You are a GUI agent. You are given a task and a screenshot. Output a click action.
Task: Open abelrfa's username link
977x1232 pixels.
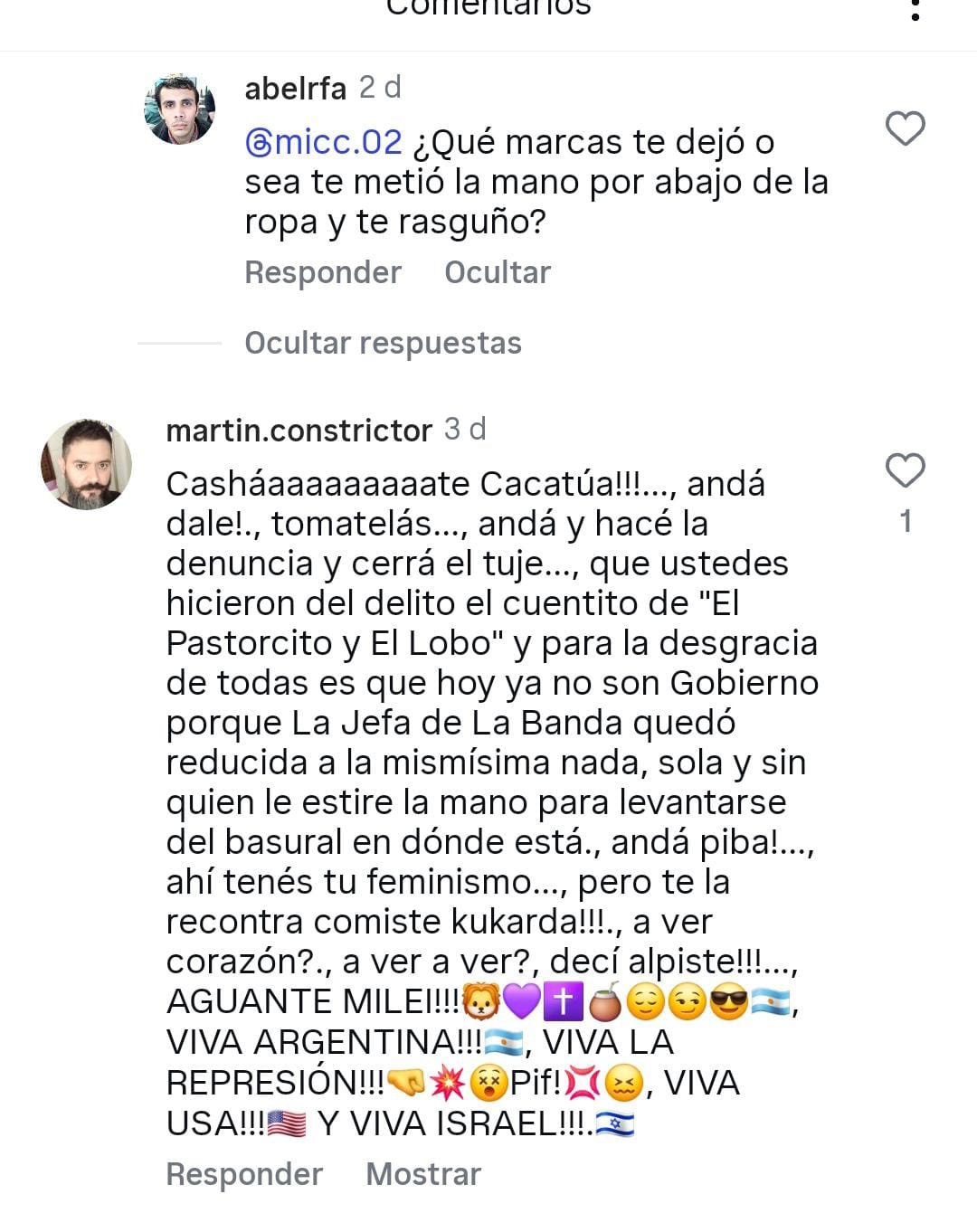point(295,89)
